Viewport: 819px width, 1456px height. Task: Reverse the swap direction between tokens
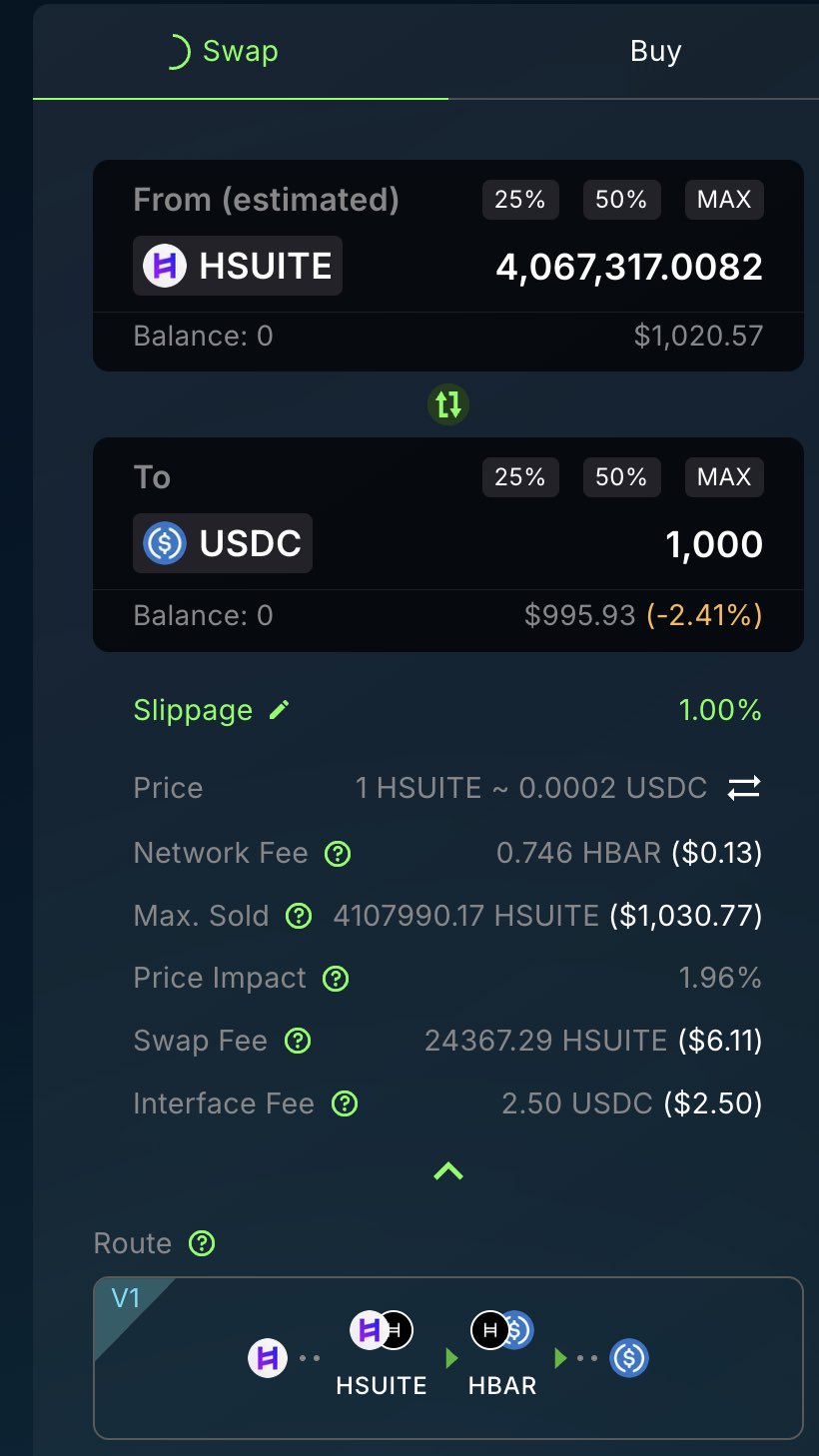tap(448, 404)
